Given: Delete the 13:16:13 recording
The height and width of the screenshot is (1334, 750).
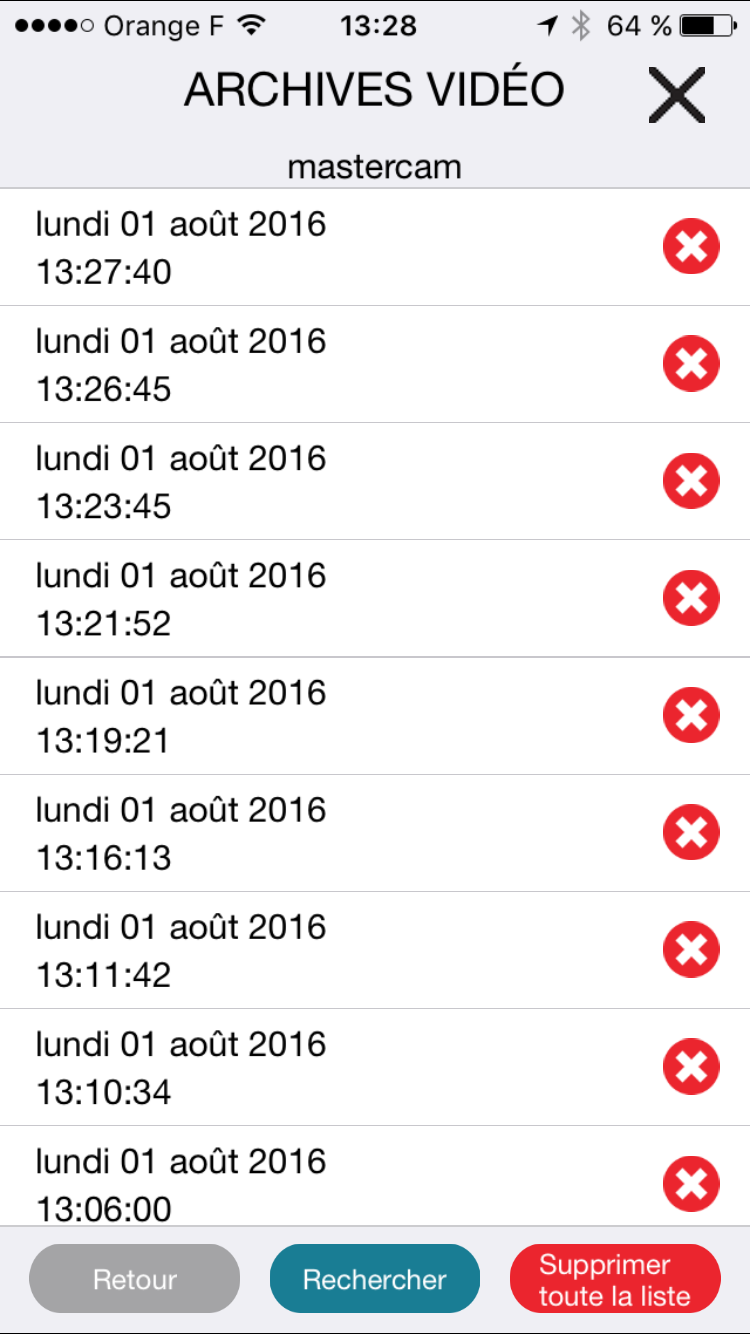Looking at the screenshot, I should (691, 832).
